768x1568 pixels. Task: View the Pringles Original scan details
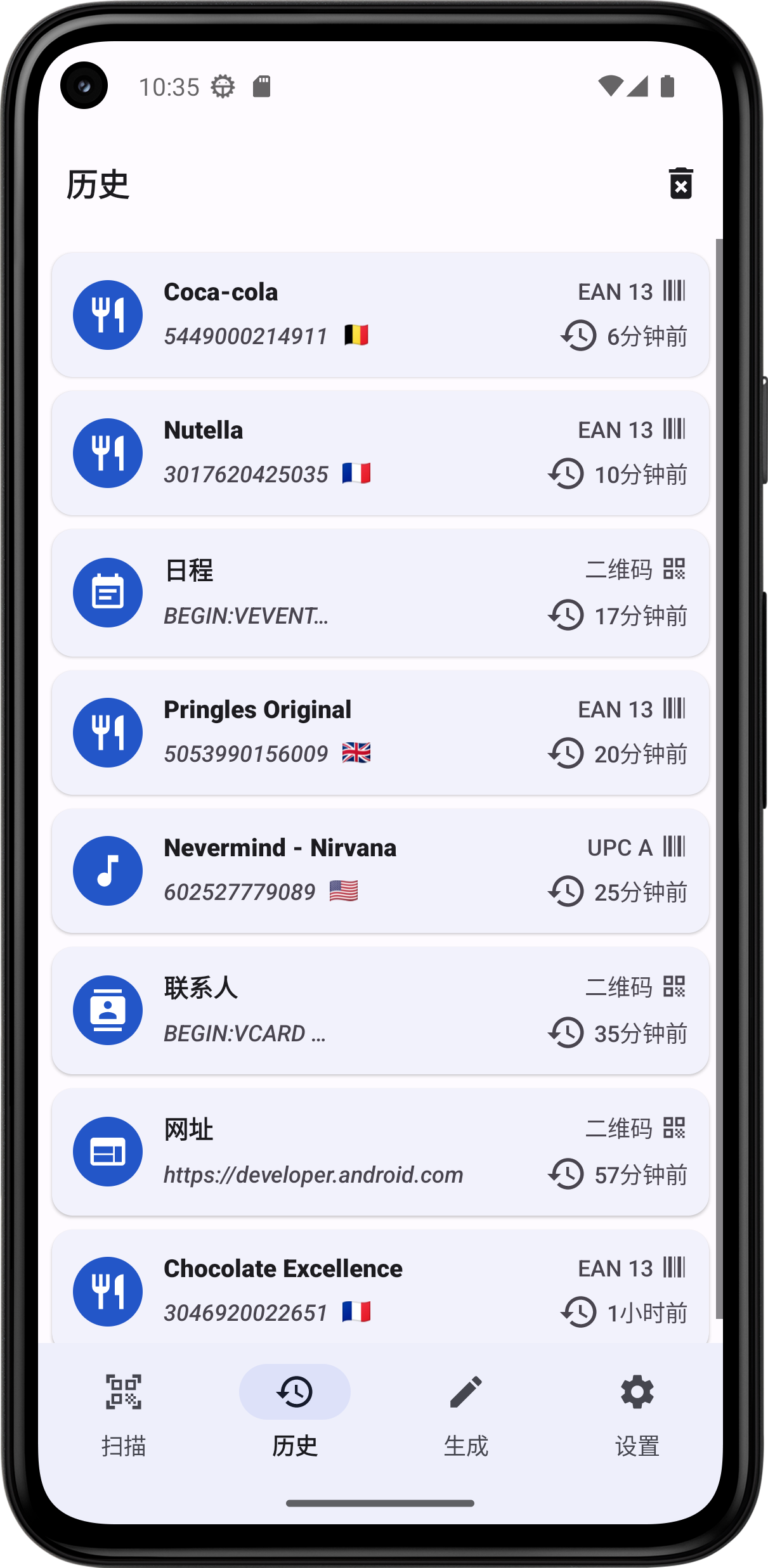point(379,732)
